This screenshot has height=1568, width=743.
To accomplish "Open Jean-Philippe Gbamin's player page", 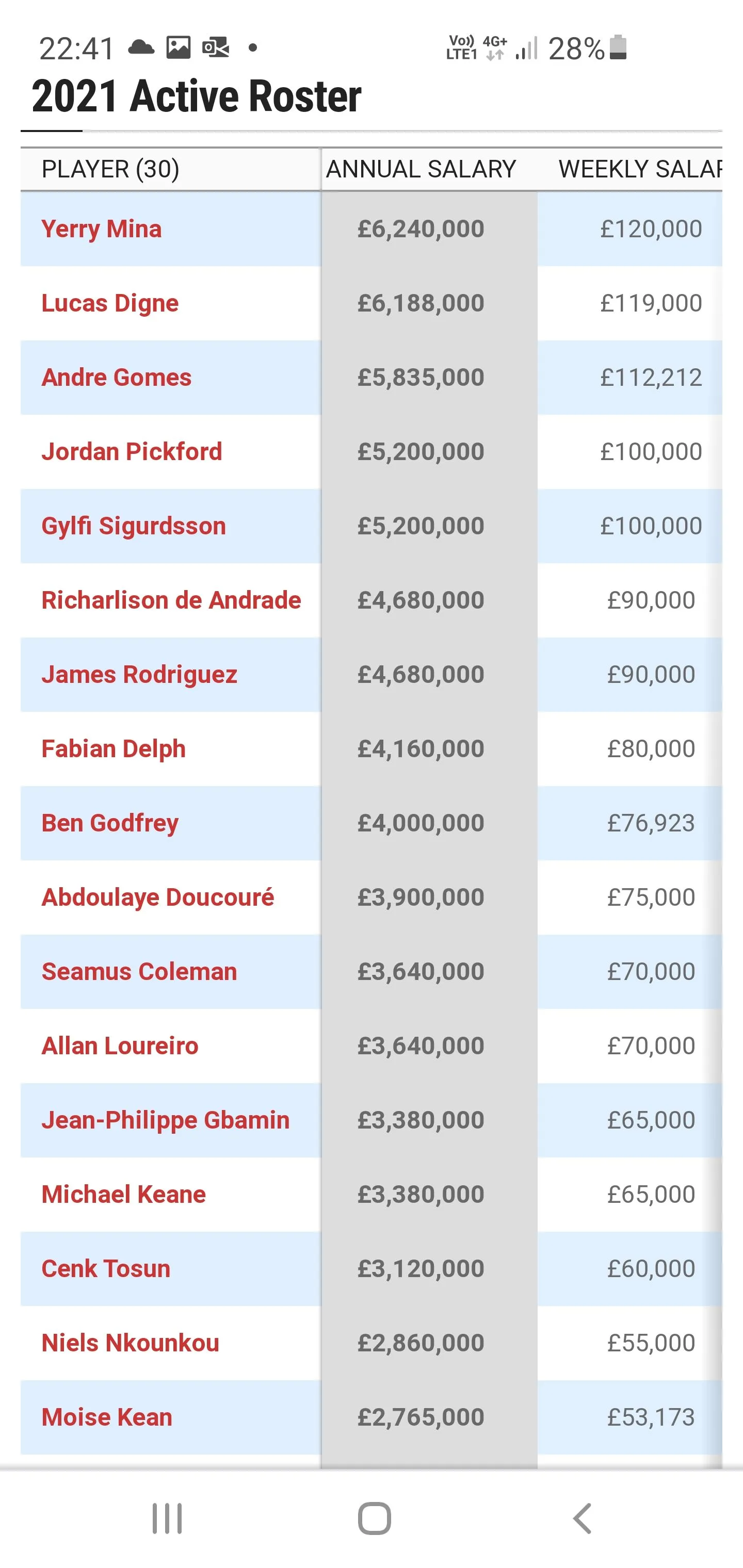I will click(166, 1120).
